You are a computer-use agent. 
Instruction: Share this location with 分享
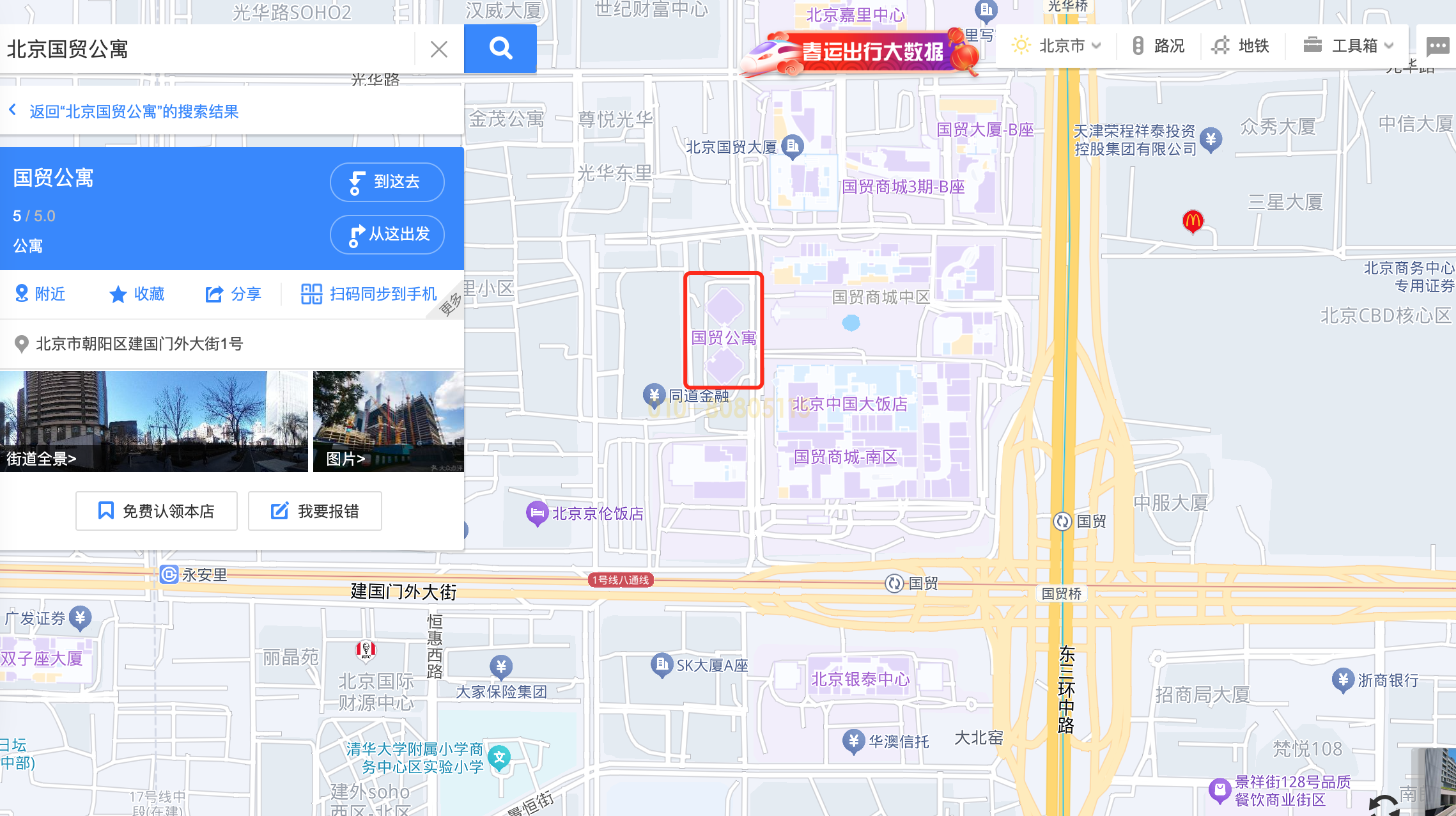[x=233, y=294]
